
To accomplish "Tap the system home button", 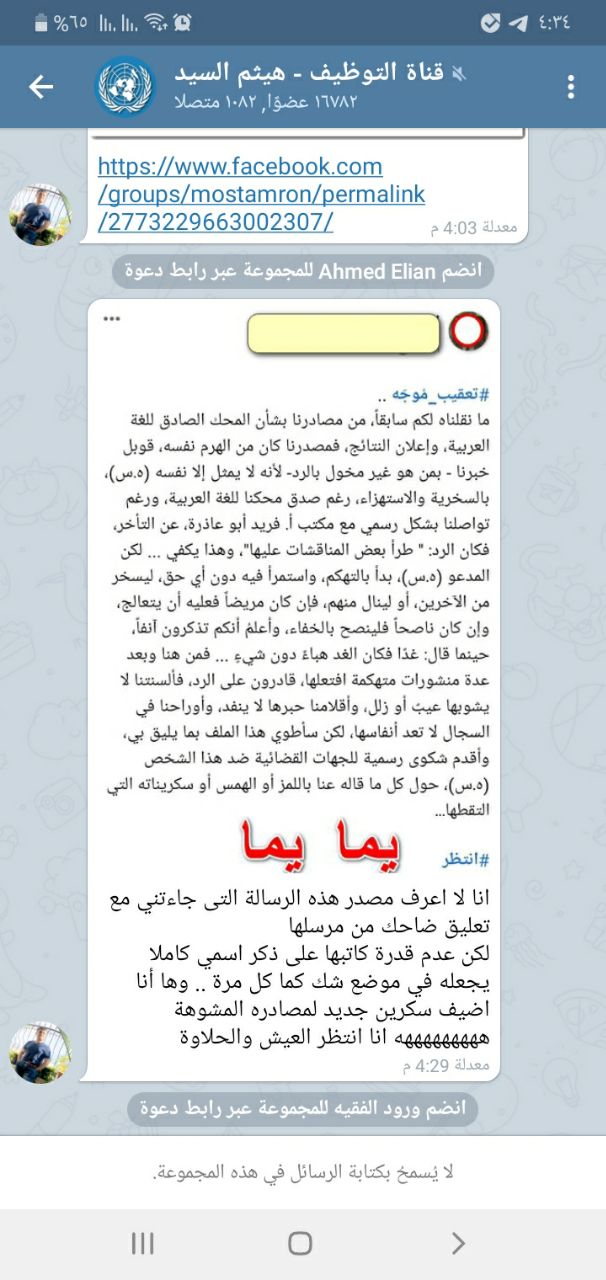I will point(300,1243).
